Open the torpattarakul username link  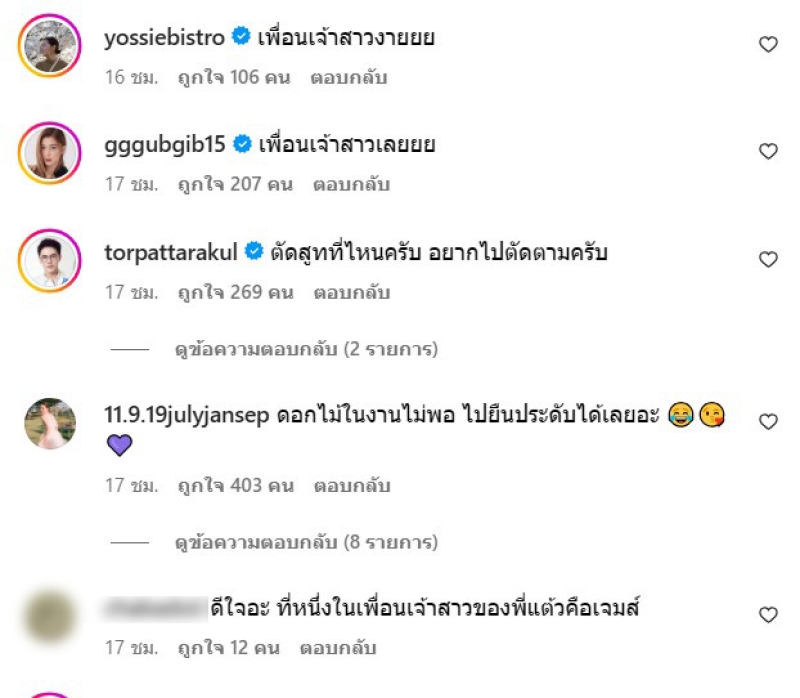click(x=170, y=253)
